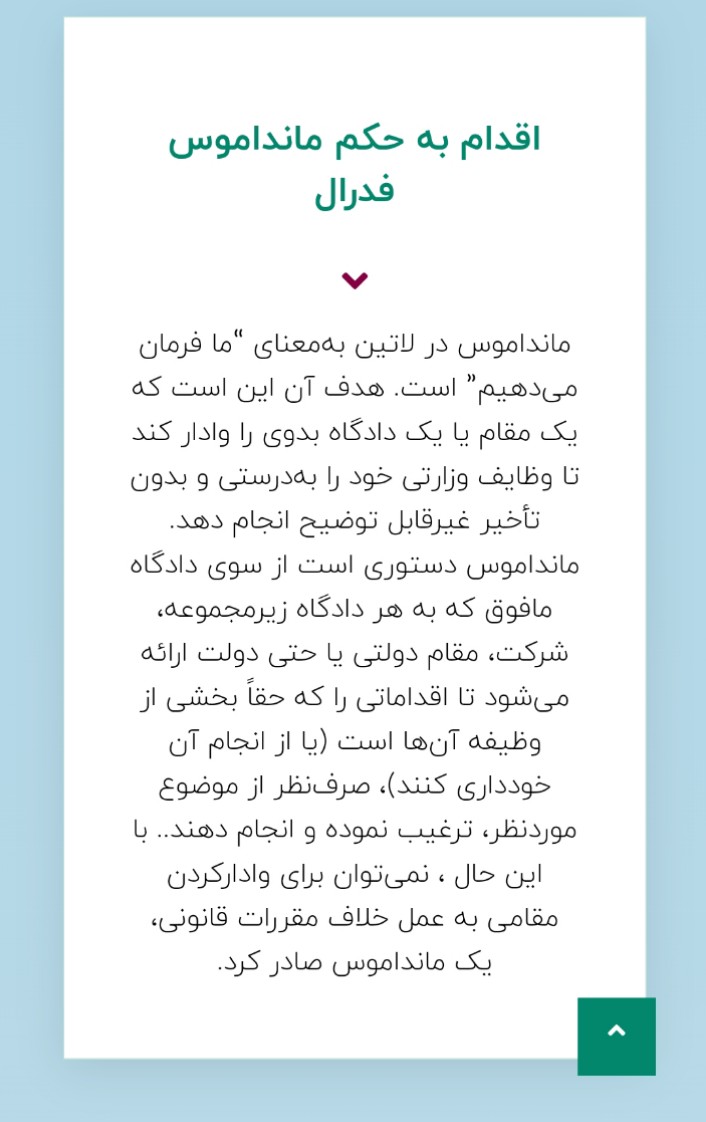Image resolution: width=706 pixels, height=1122 pixels.
Task: Collapse the section with the maroon chevron
Action: point(355,280)
